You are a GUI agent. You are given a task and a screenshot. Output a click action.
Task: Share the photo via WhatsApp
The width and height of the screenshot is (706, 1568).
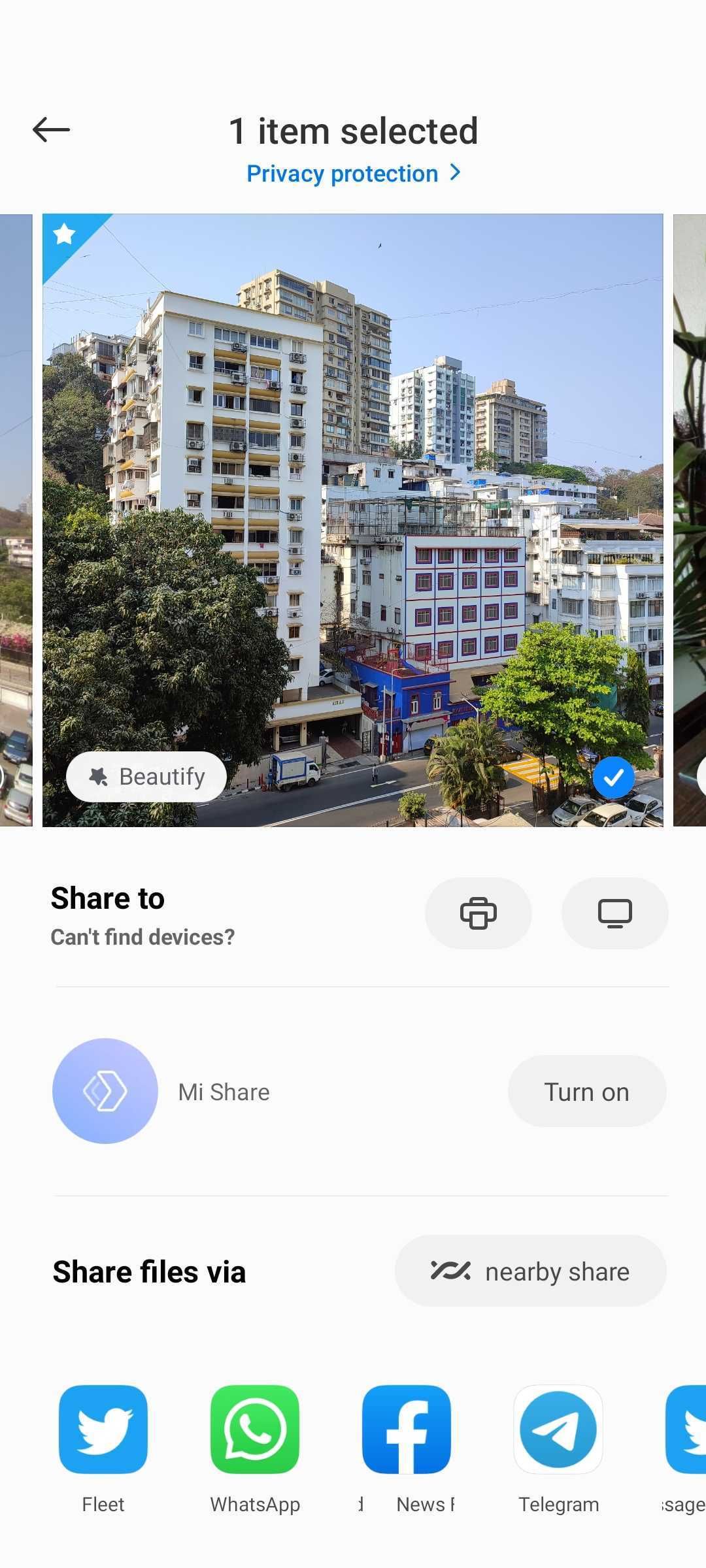254,1428
